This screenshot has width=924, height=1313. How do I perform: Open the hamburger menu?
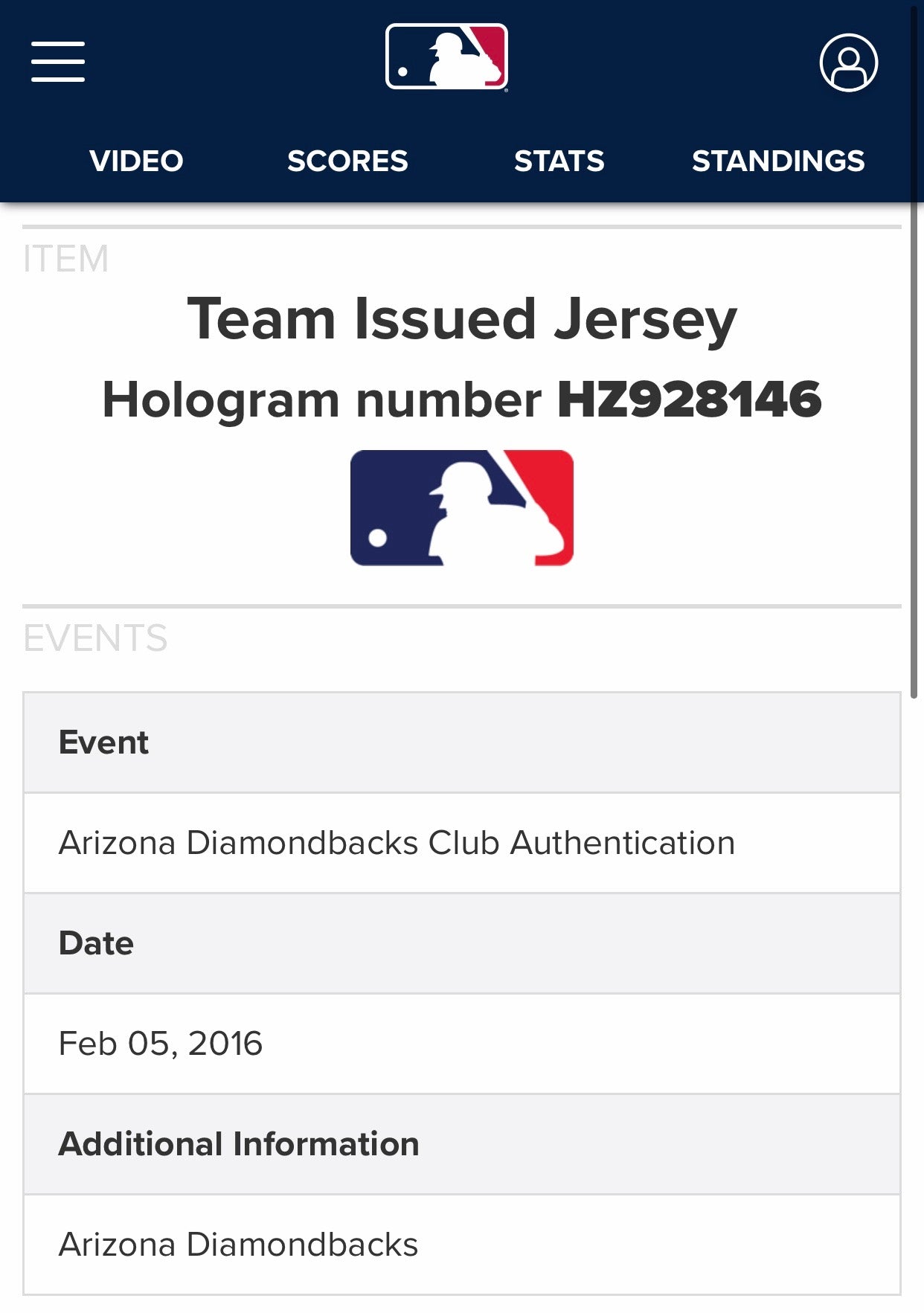click(58, 62)
